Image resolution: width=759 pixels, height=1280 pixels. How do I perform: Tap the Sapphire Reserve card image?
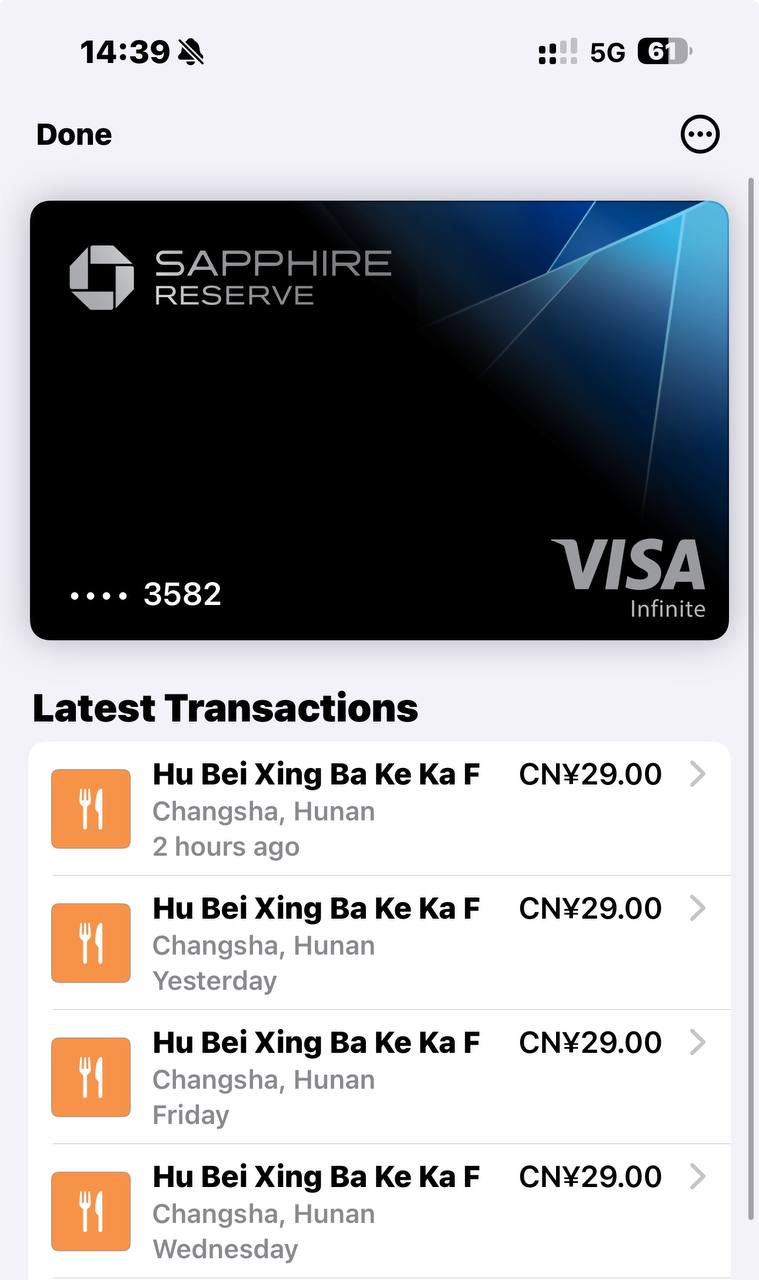click(x=379, y=420)
